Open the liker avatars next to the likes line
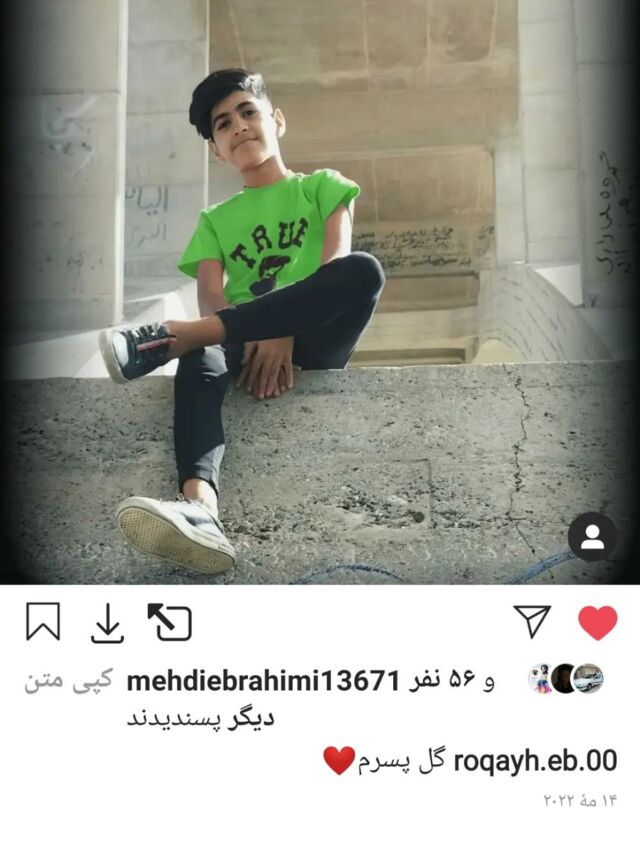 (566, 679)
